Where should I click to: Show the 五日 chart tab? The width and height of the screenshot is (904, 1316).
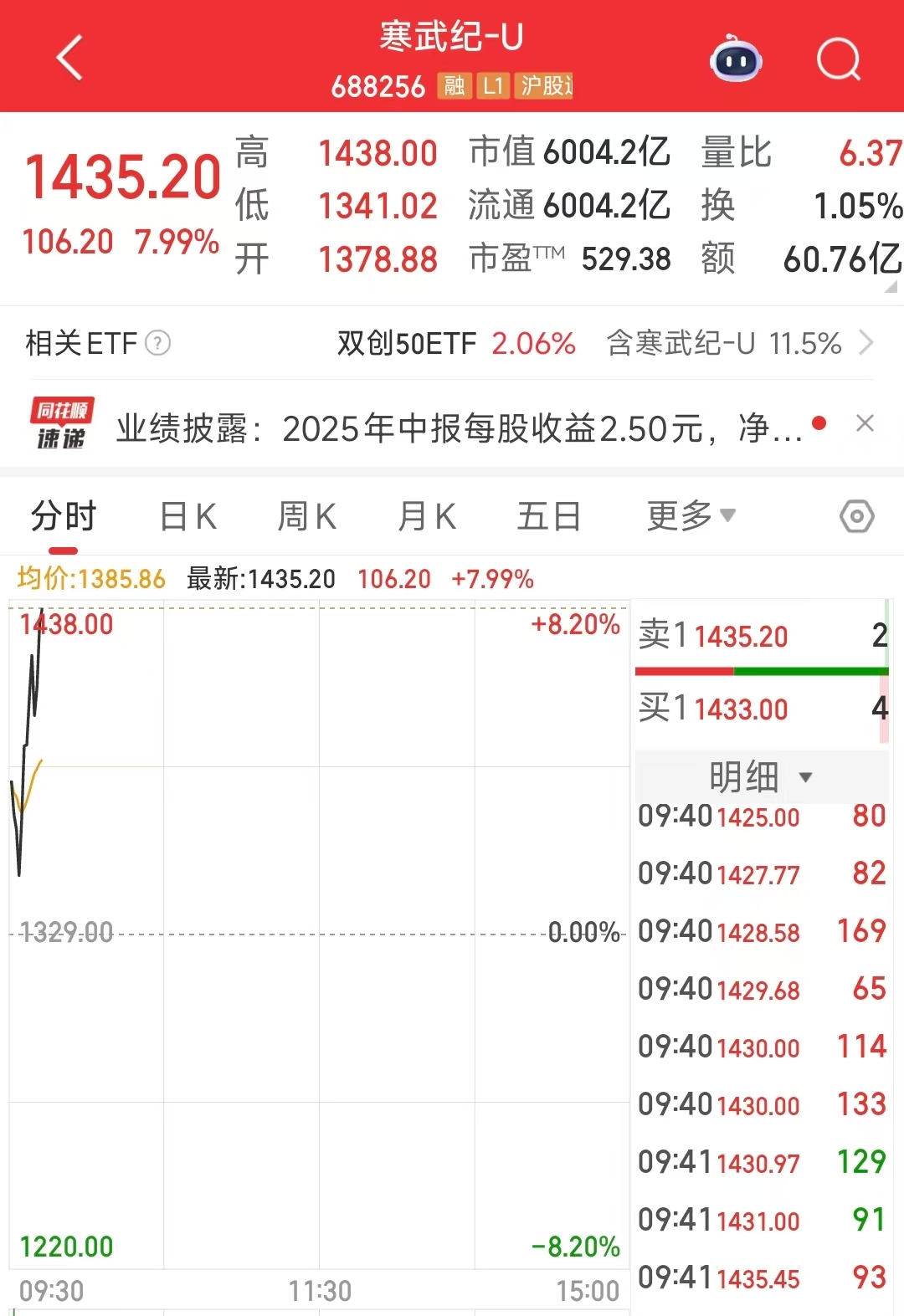548,516
